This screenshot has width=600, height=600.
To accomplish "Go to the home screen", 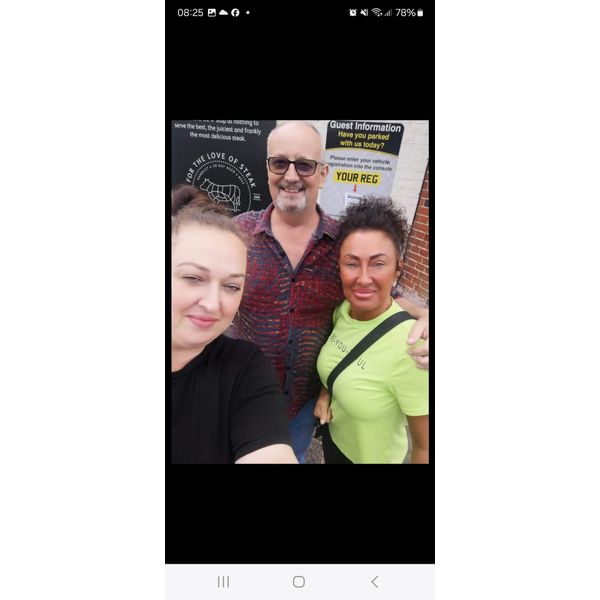I will click(299, 581).
